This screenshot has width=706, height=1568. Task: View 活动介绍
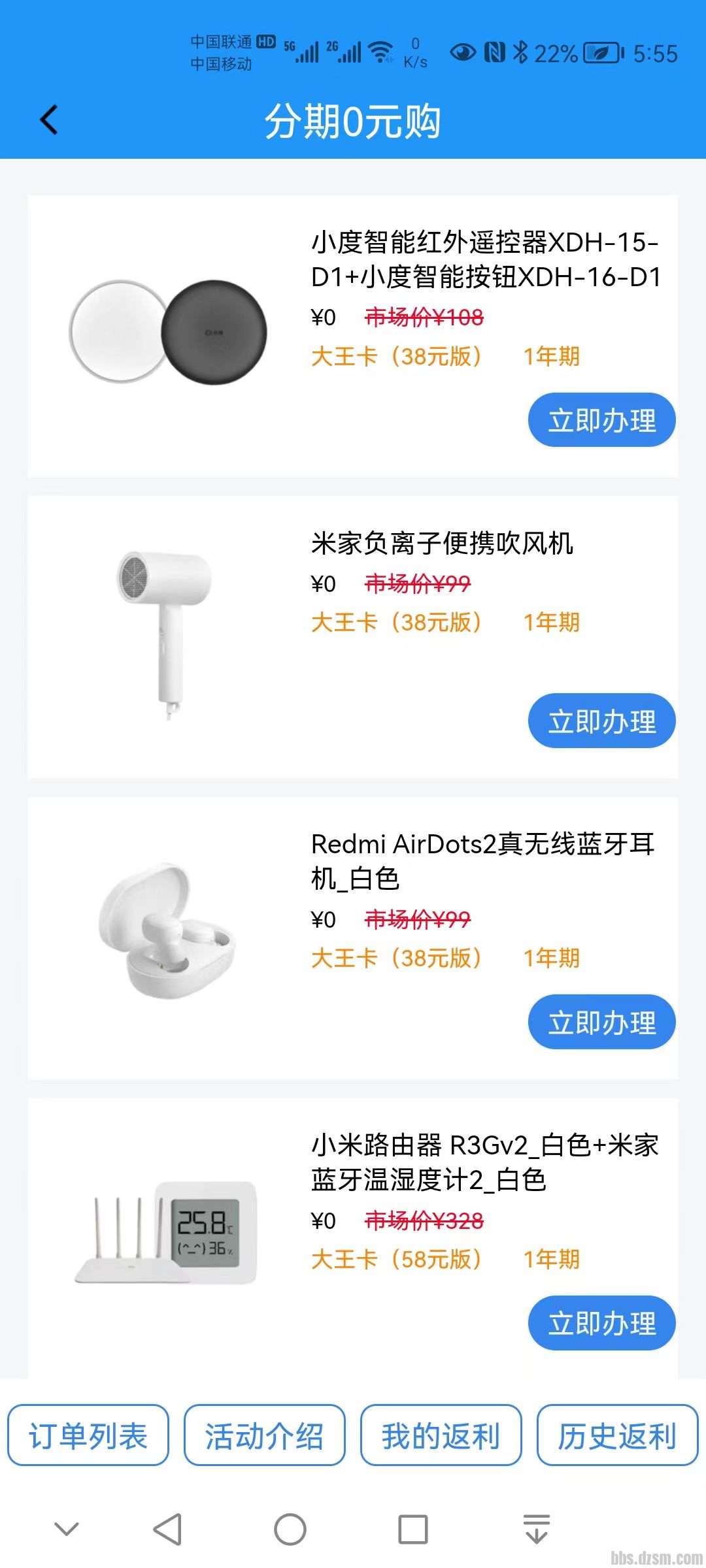click(264, 1435)
